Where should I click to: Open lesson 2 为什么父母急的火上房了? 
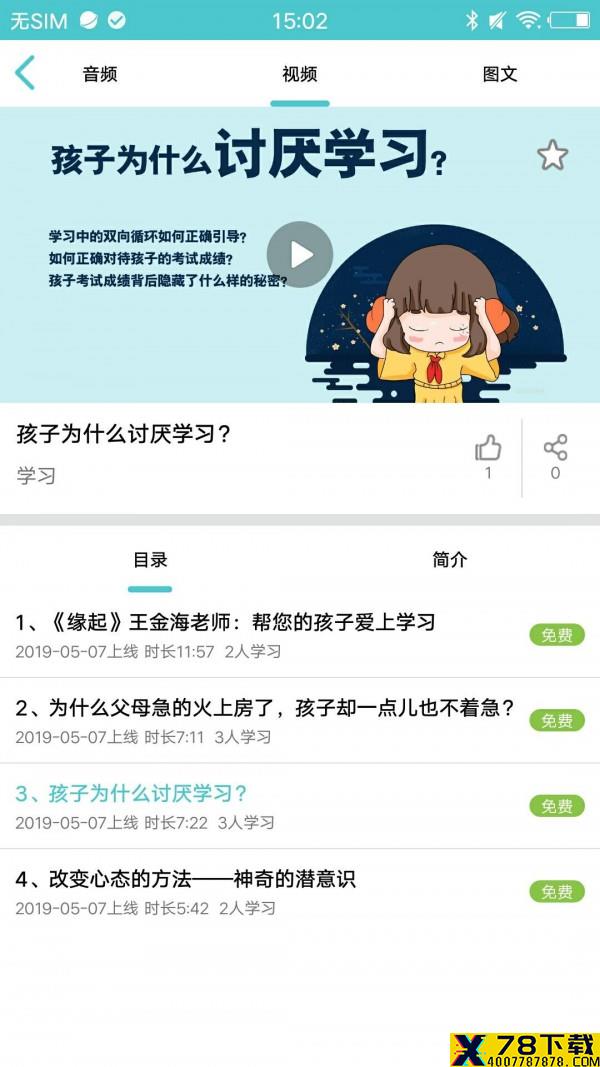pos(300,721)
